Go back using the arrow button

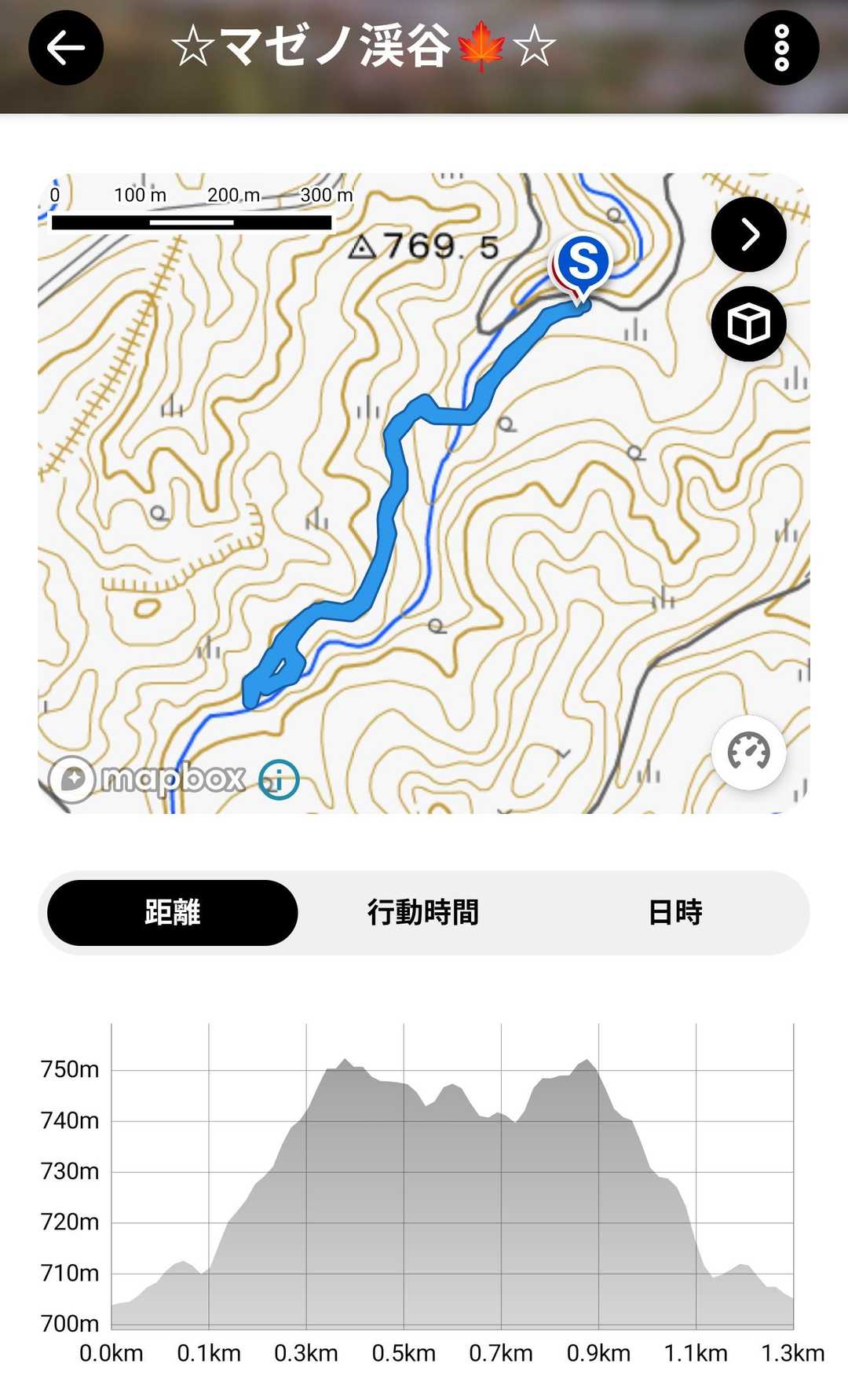(x=66, y=48)
